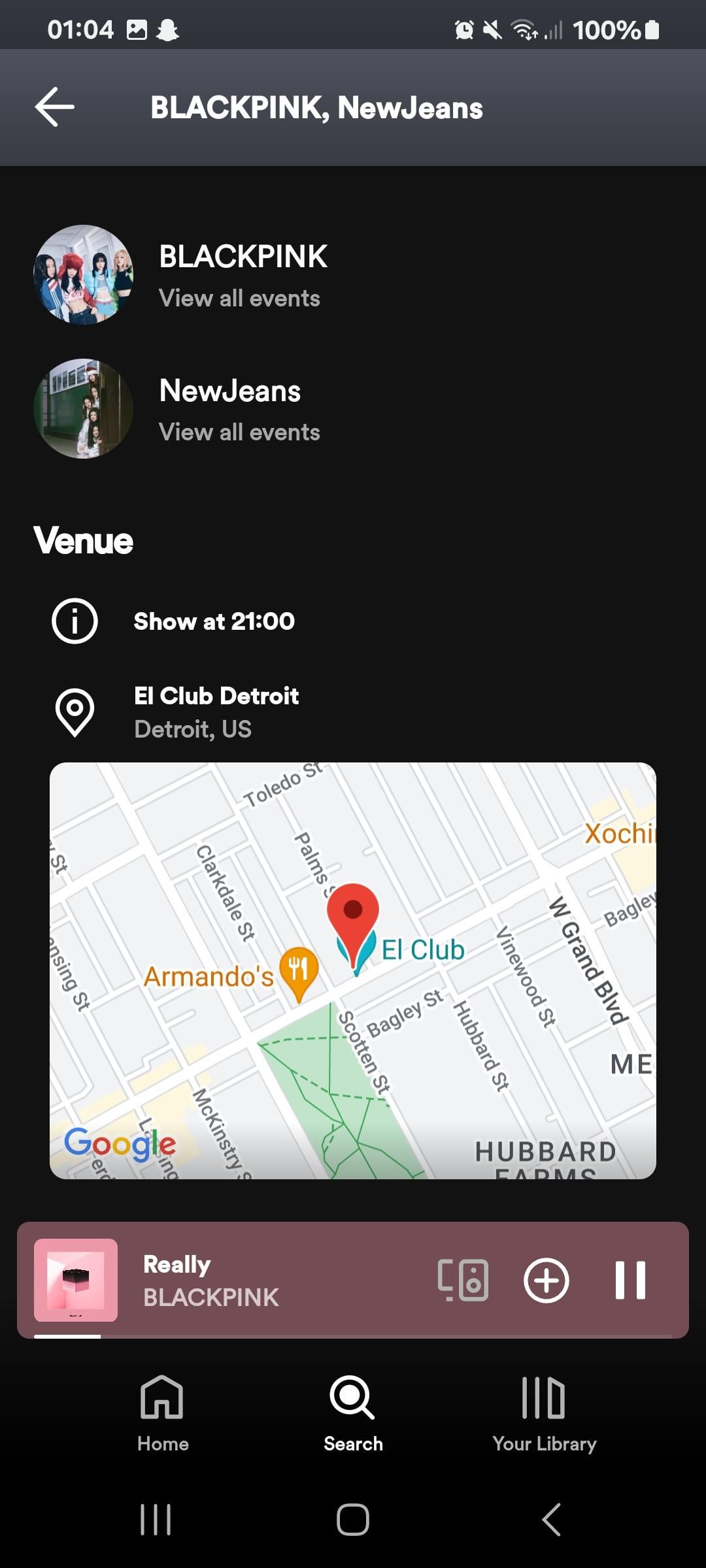The image size is (706, 1568).
Task: Go back using the top arrow
Action: 55,107
